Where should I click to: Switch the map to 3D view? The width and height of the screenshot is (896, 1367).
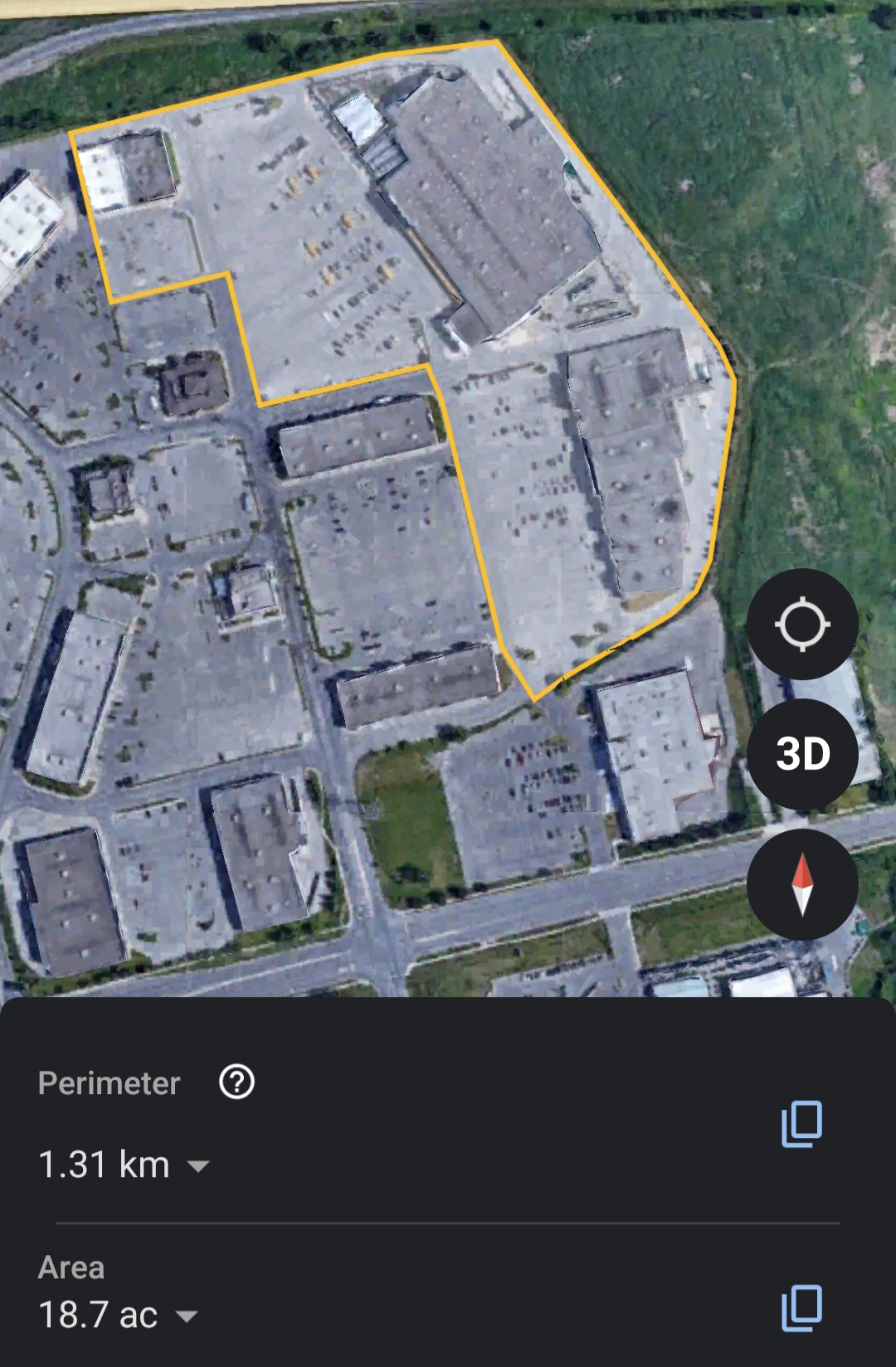(802, 754)
